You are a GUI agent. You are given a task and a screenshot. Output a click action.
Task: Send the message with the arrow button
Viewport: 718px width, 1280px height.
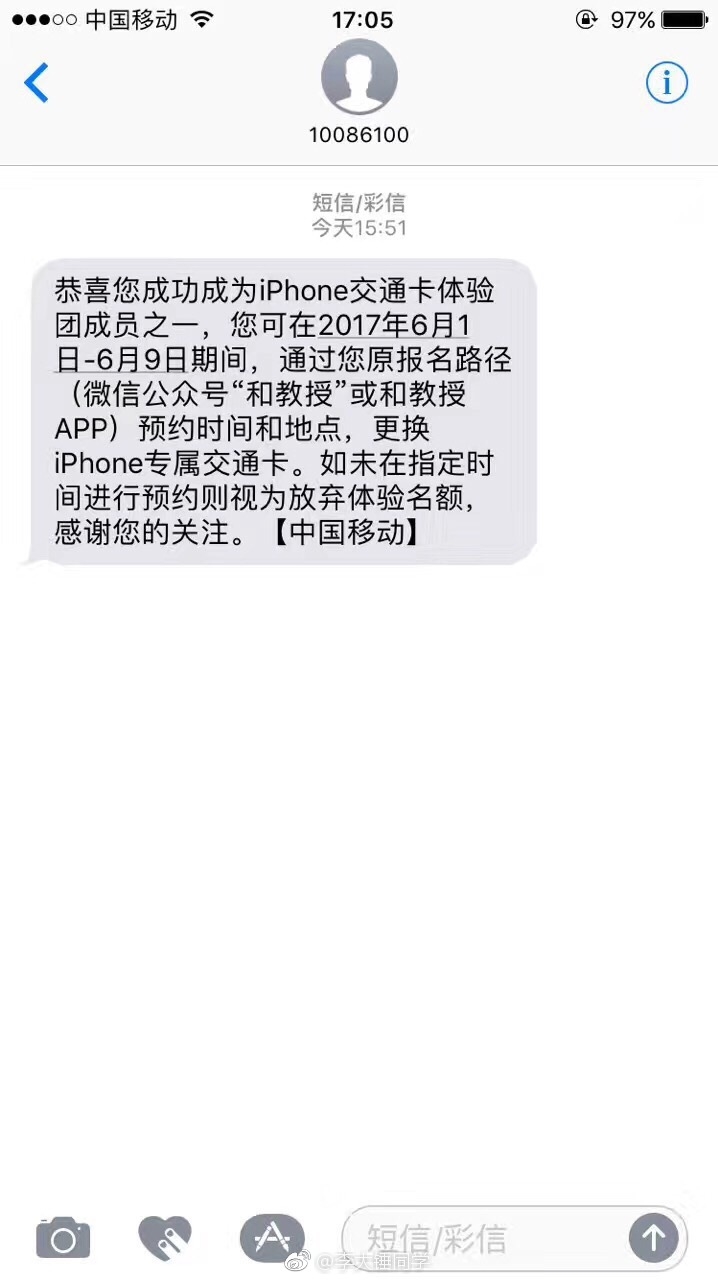(653, 1239)
